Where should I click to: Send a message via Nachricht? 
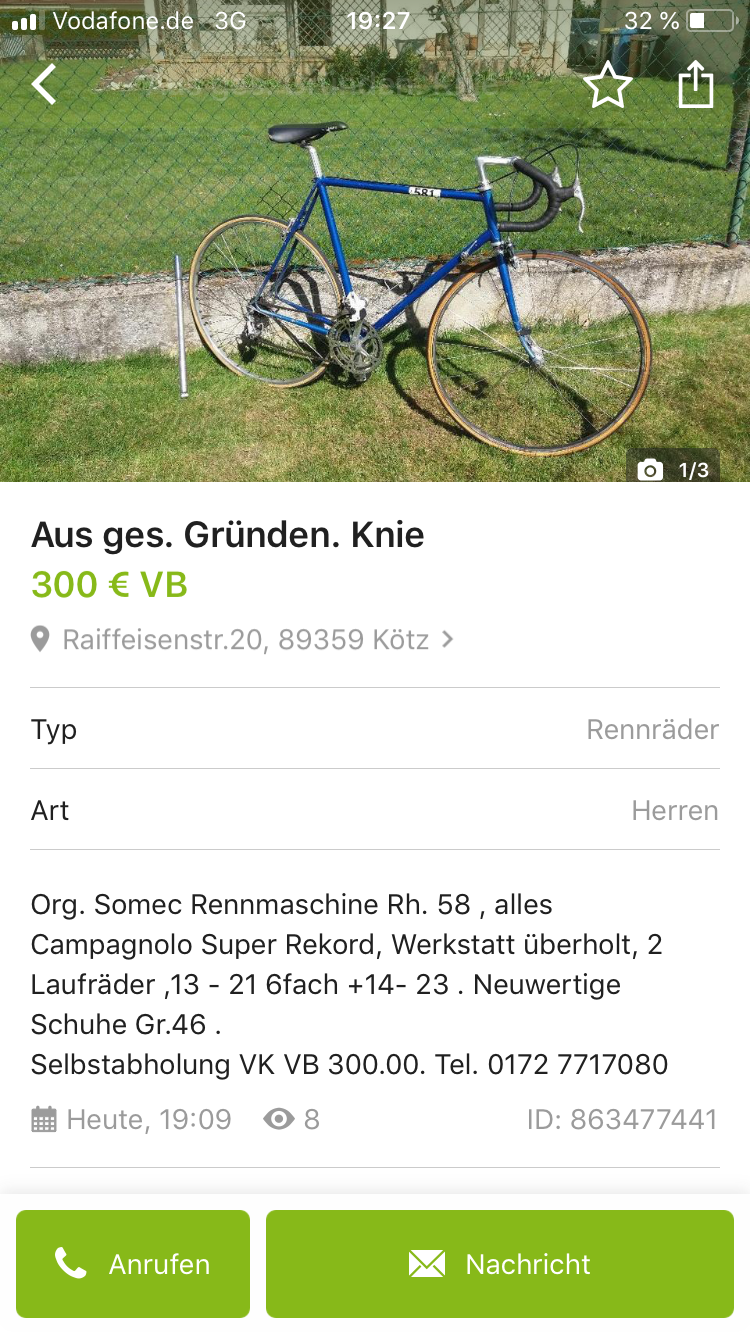[x=500, y=1264]
